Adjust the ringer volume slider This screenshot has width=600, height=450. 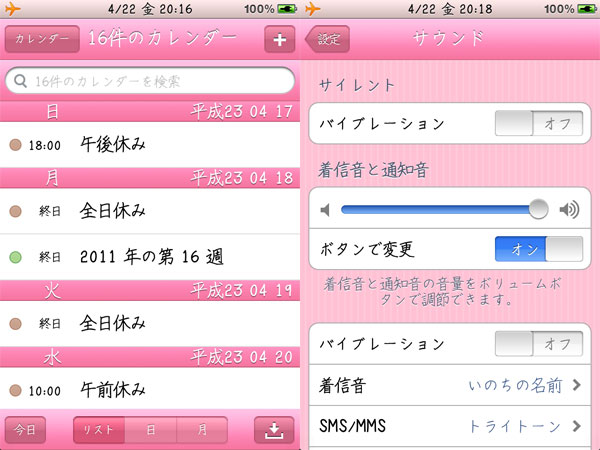tap(539, 209)
